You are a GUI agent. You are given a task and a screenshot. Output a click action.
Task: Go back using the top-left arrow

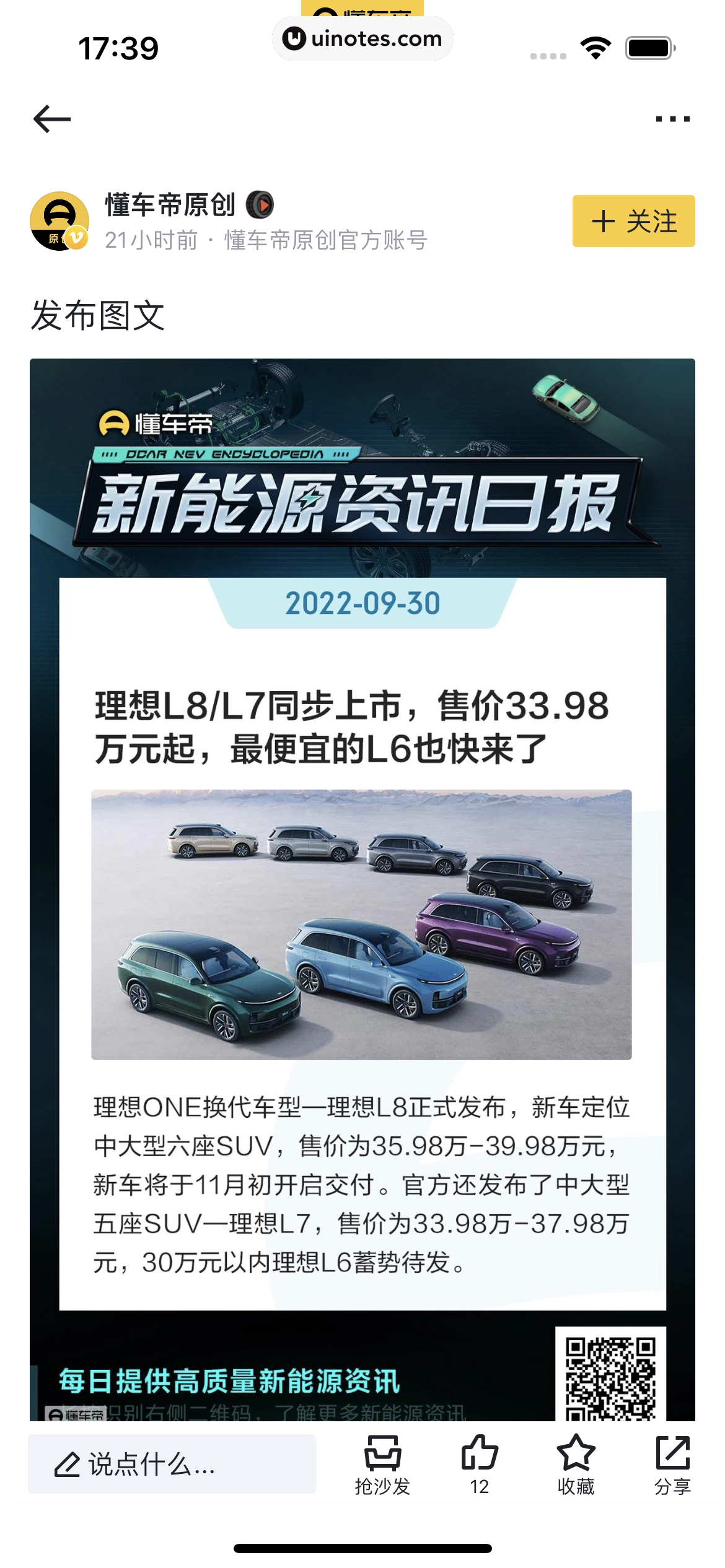pos(52,119)
